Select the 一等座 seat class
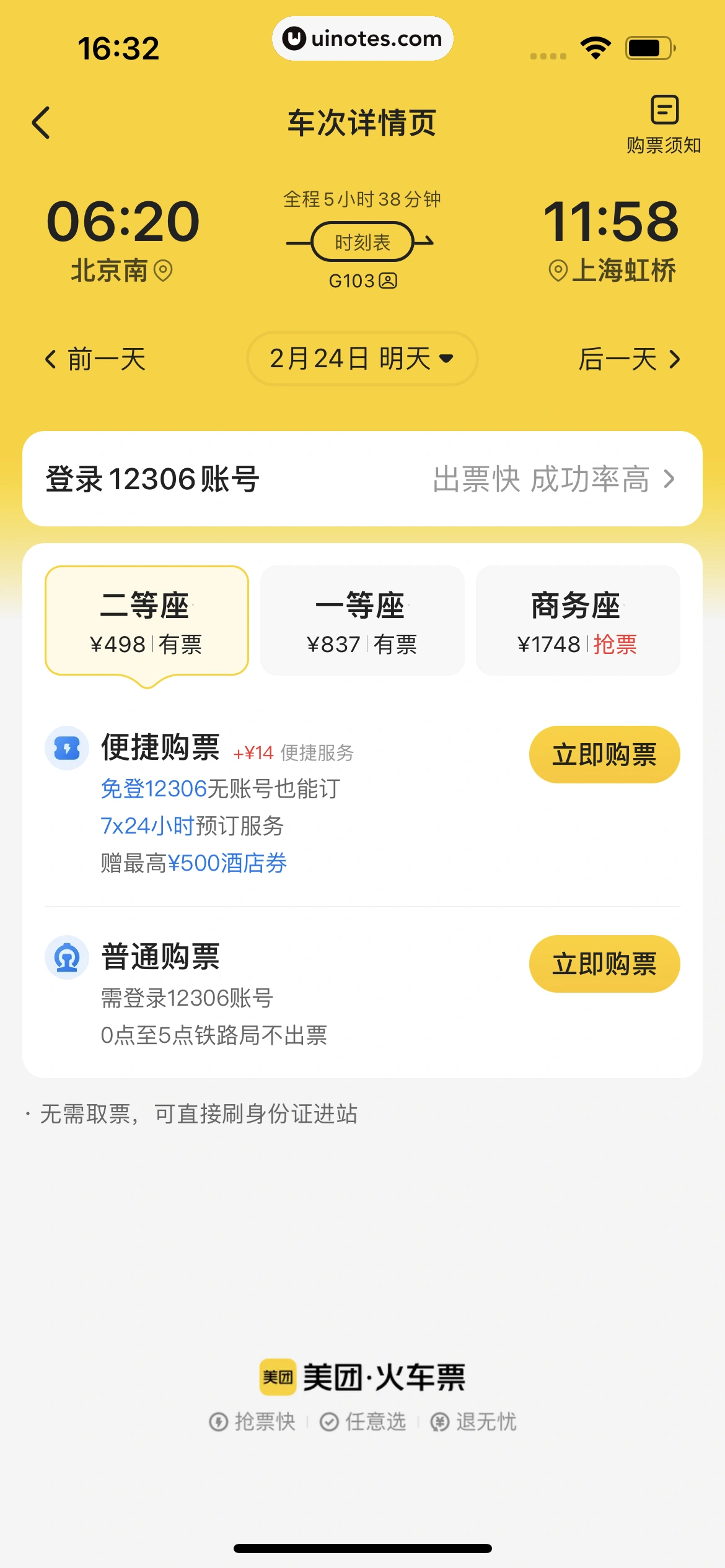The width and height of the screenshot is (725, 1568). (x=362, y=619)
